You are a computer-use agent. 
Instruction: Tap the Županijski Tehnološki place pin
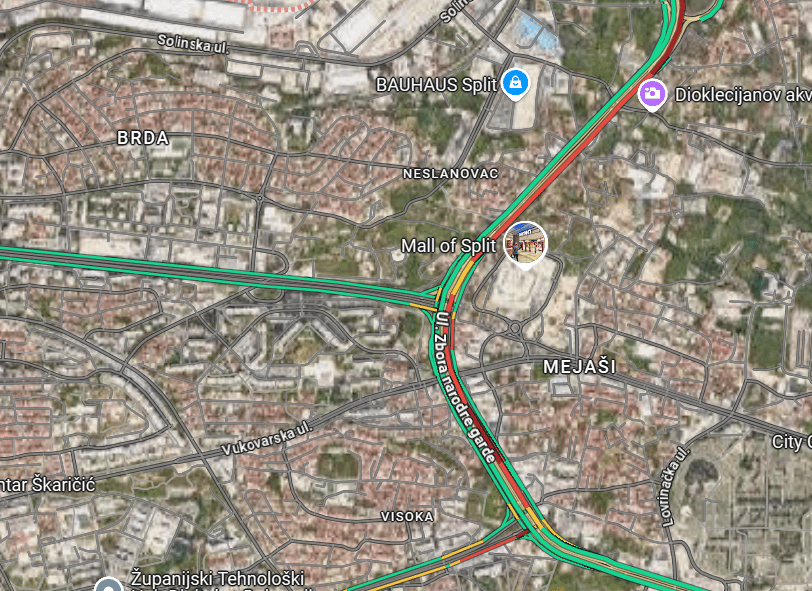pos(108,585)
